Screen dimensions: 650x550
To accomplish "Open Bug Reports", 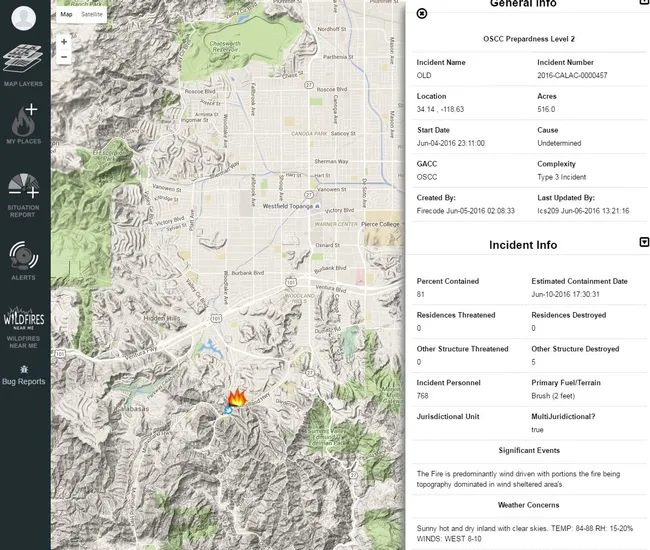I will (x=23, y=375).
